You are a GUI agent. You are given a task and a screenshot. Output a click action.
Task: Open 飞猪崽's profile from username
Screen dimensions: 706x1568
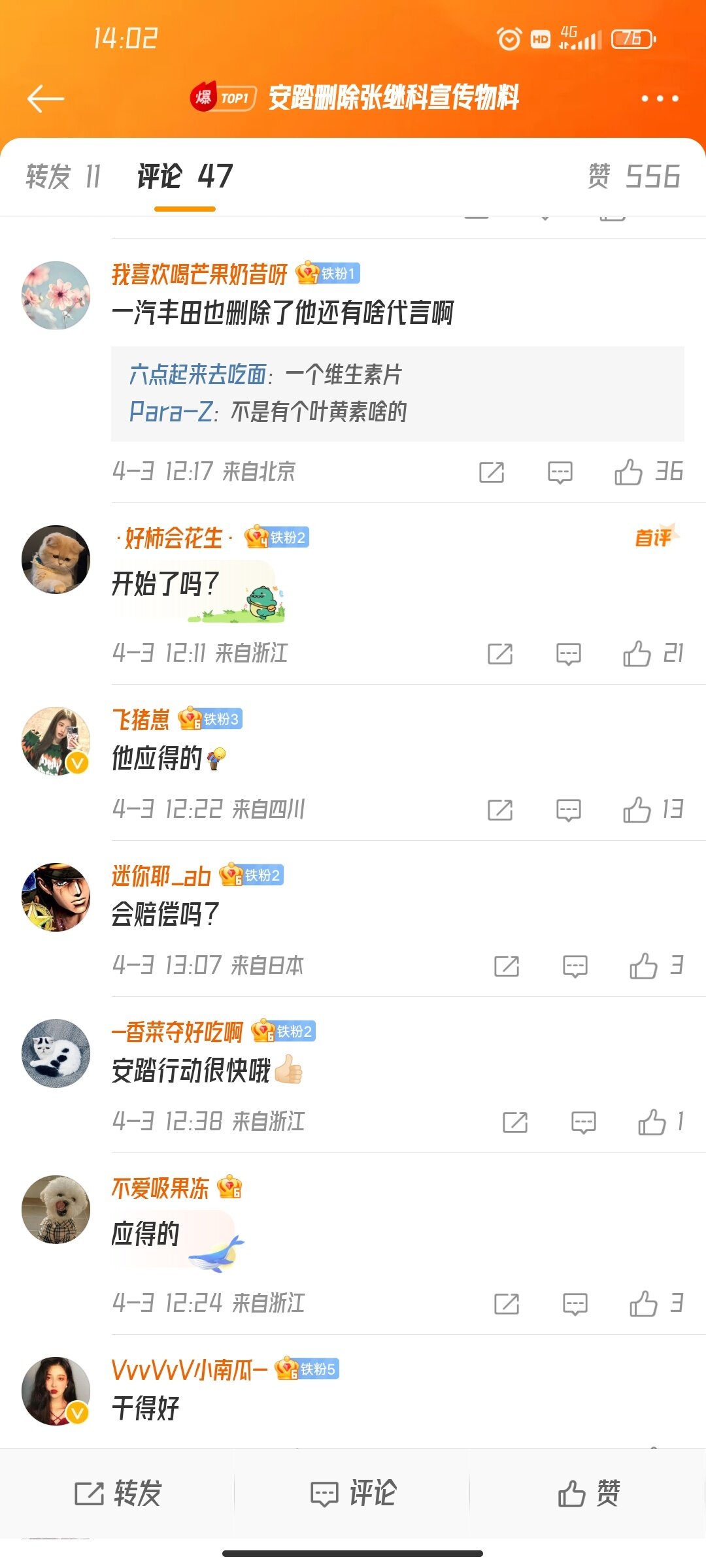click(141, 719)
